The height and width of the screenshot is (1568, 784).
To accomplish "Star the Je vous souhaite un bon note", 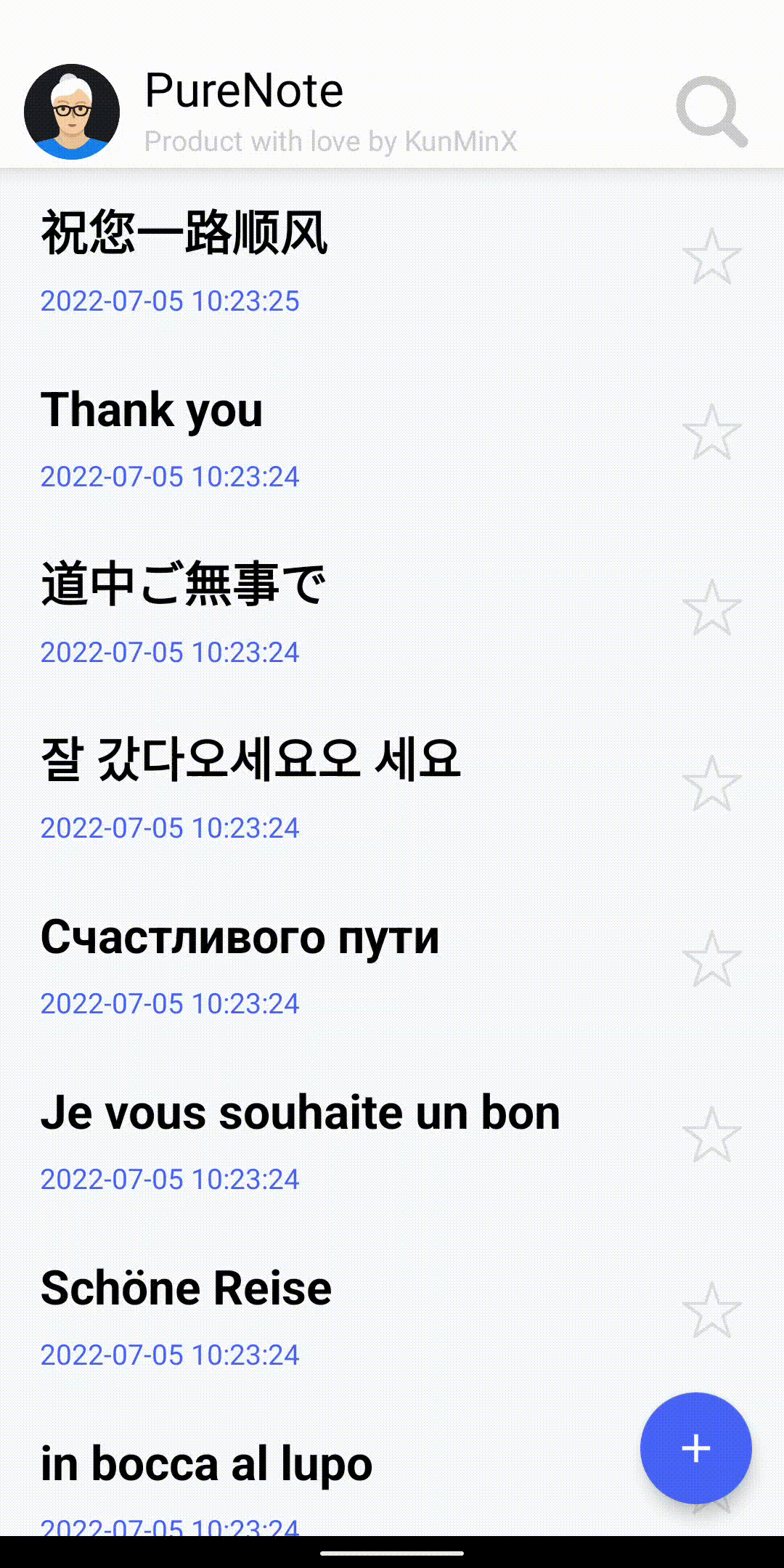I will tap(712, 1135).
